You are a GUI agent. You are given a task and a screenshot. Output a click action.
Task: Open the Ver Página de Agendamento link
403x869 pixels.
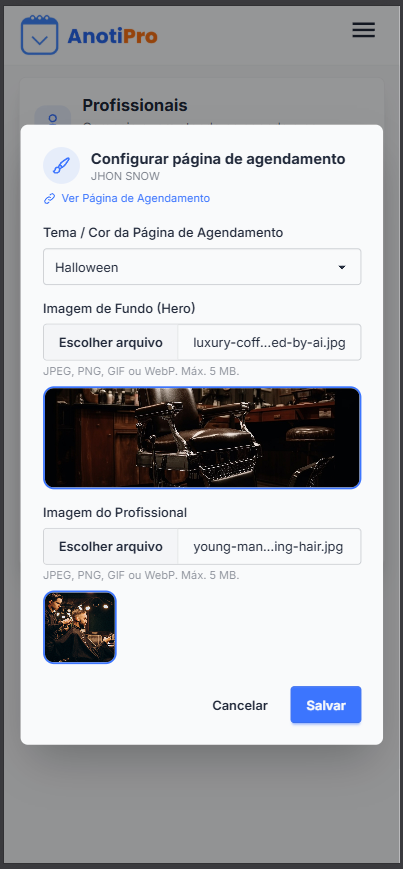click(127, 198)
